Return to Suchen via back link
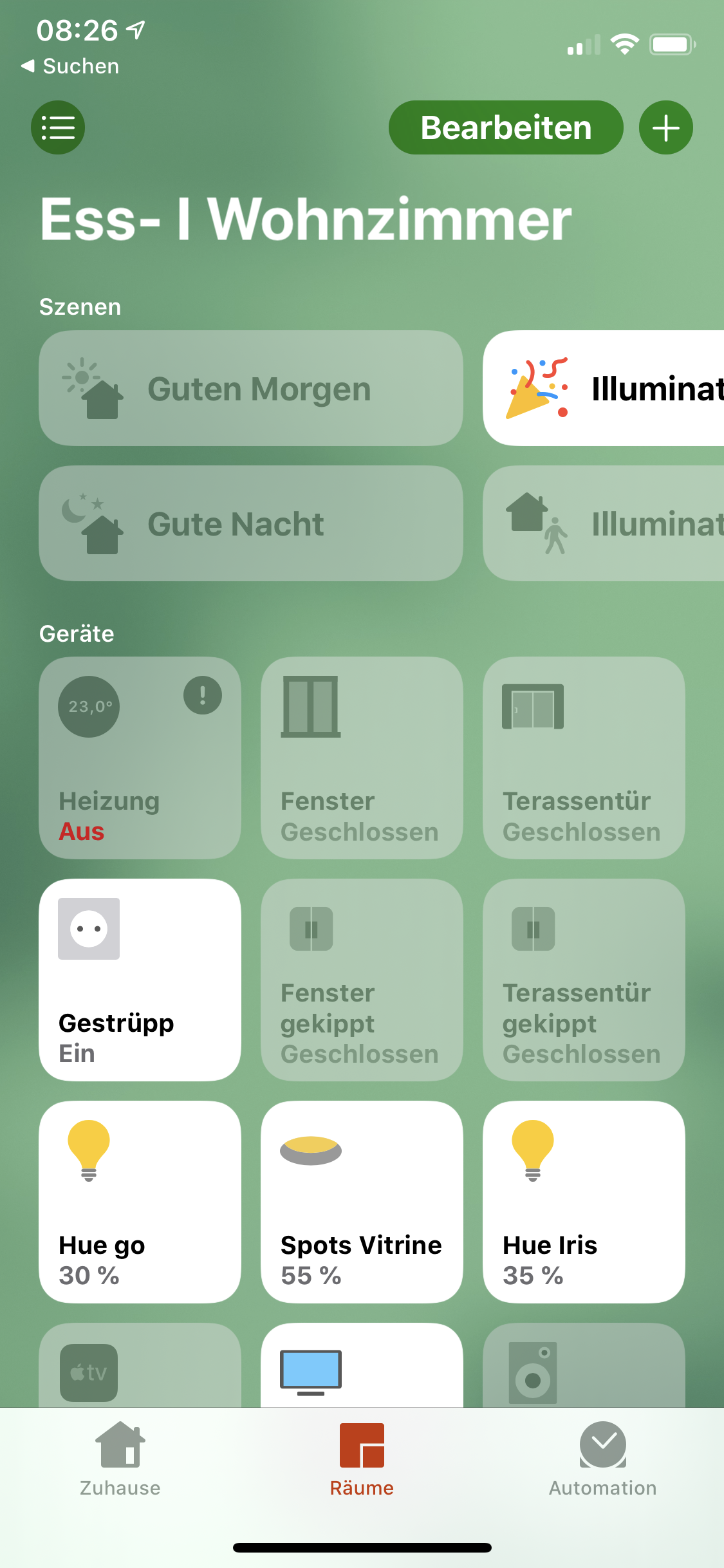 [x=71, y=66]
